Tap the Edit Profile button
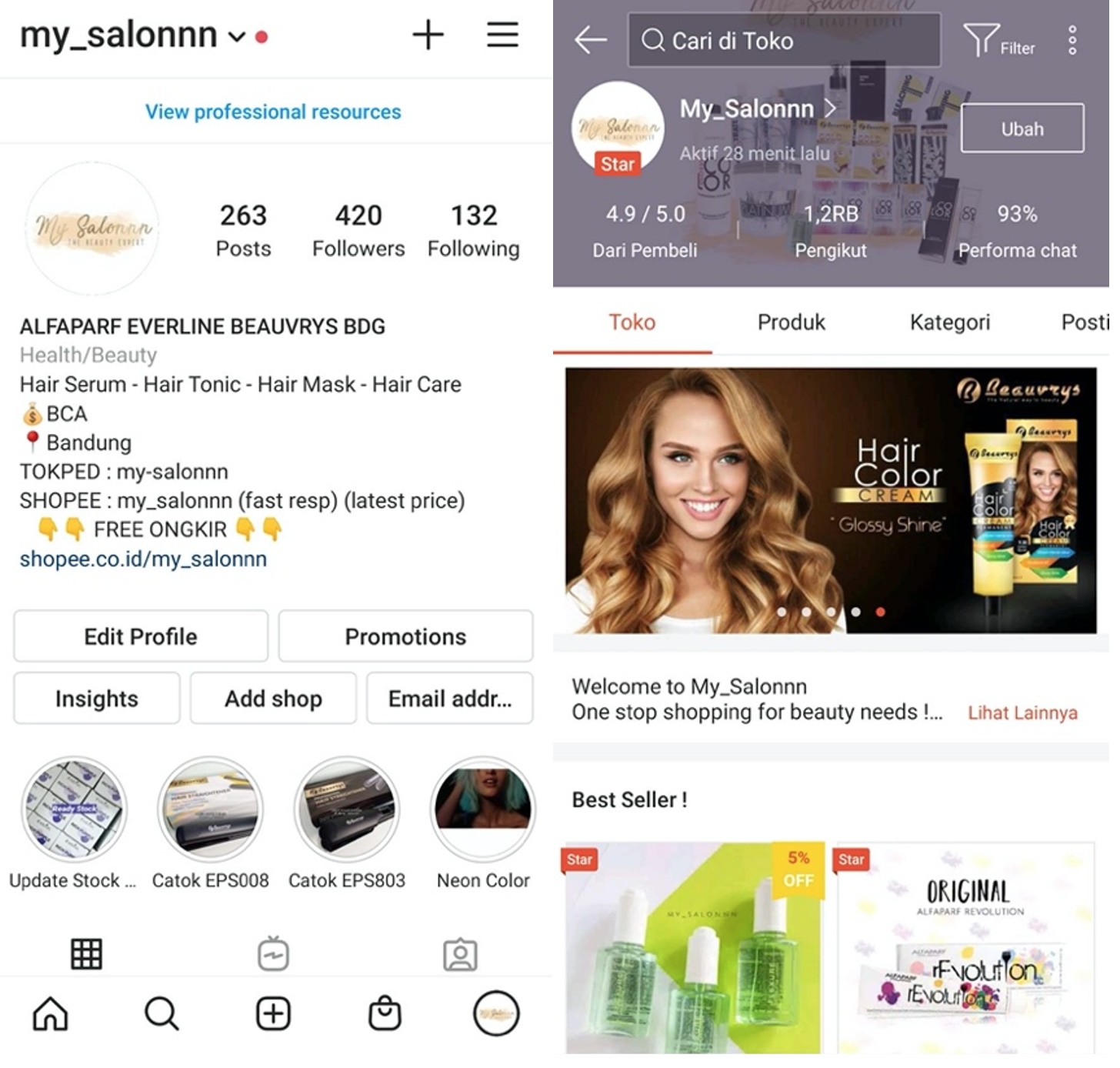The width and height of the screenshot is (1120, 1068). 141,636
